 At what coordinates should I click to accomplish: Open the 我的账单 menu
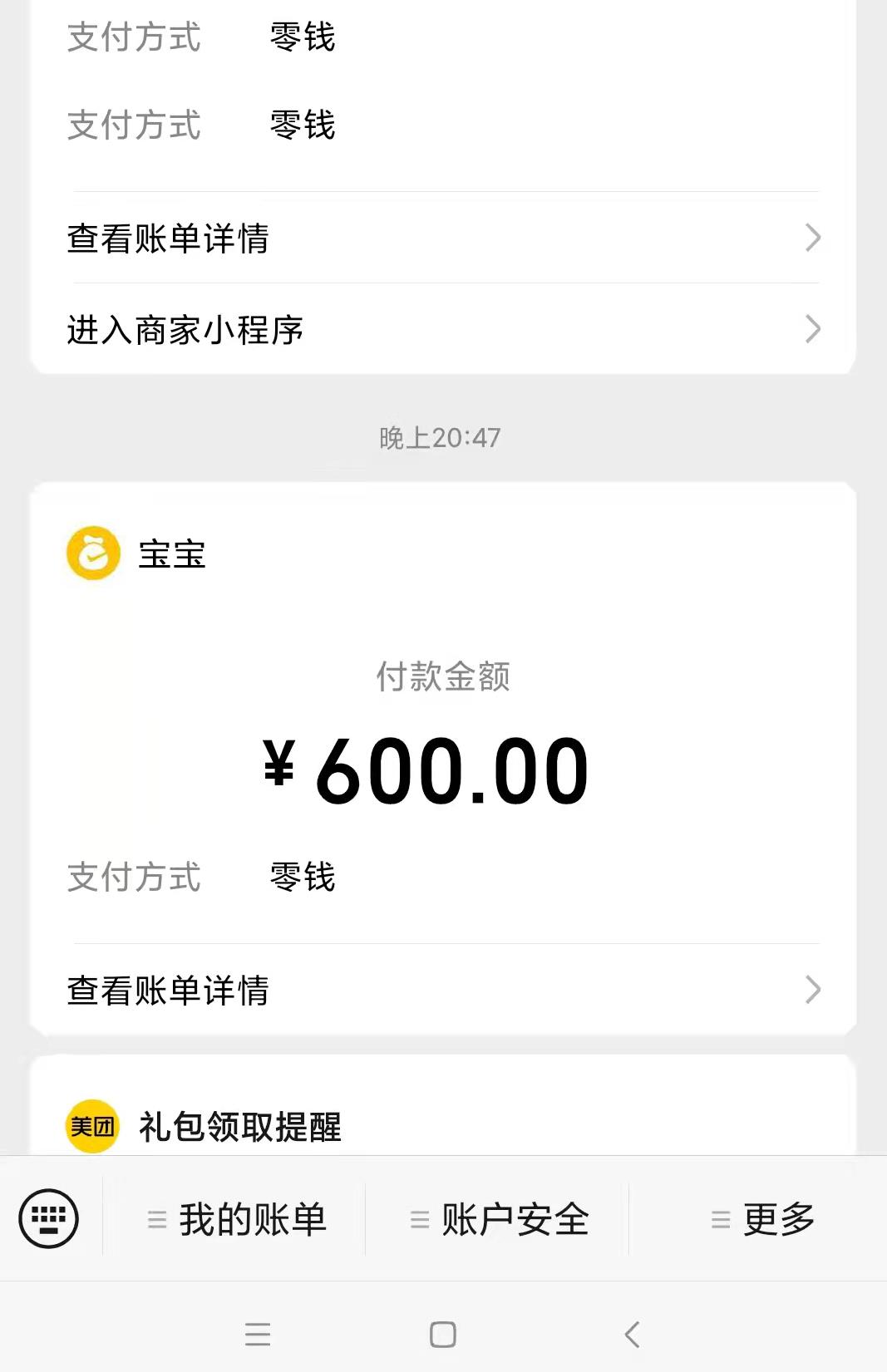(x=252, y=1219)
